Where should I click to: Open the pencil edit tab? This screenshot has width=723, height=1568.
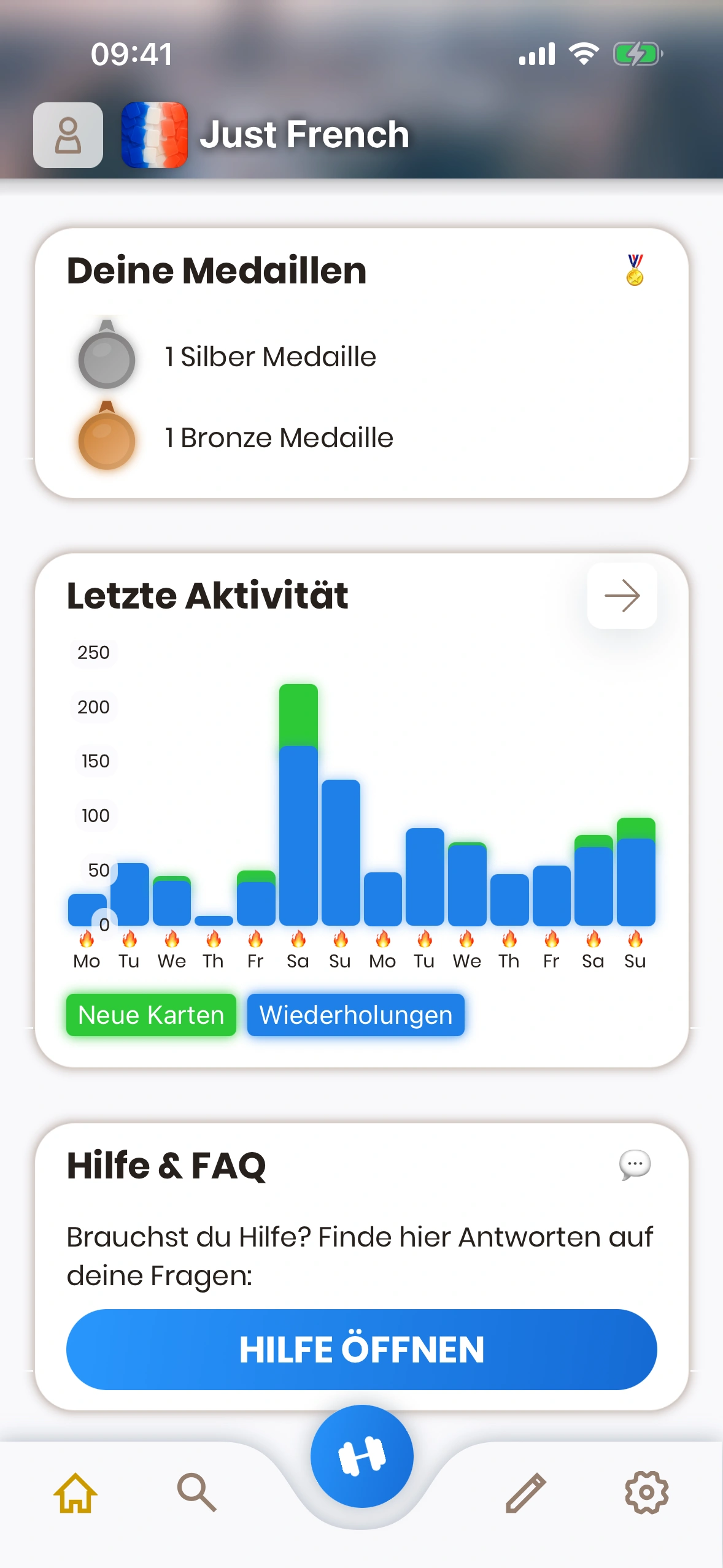coord(526,1493)
